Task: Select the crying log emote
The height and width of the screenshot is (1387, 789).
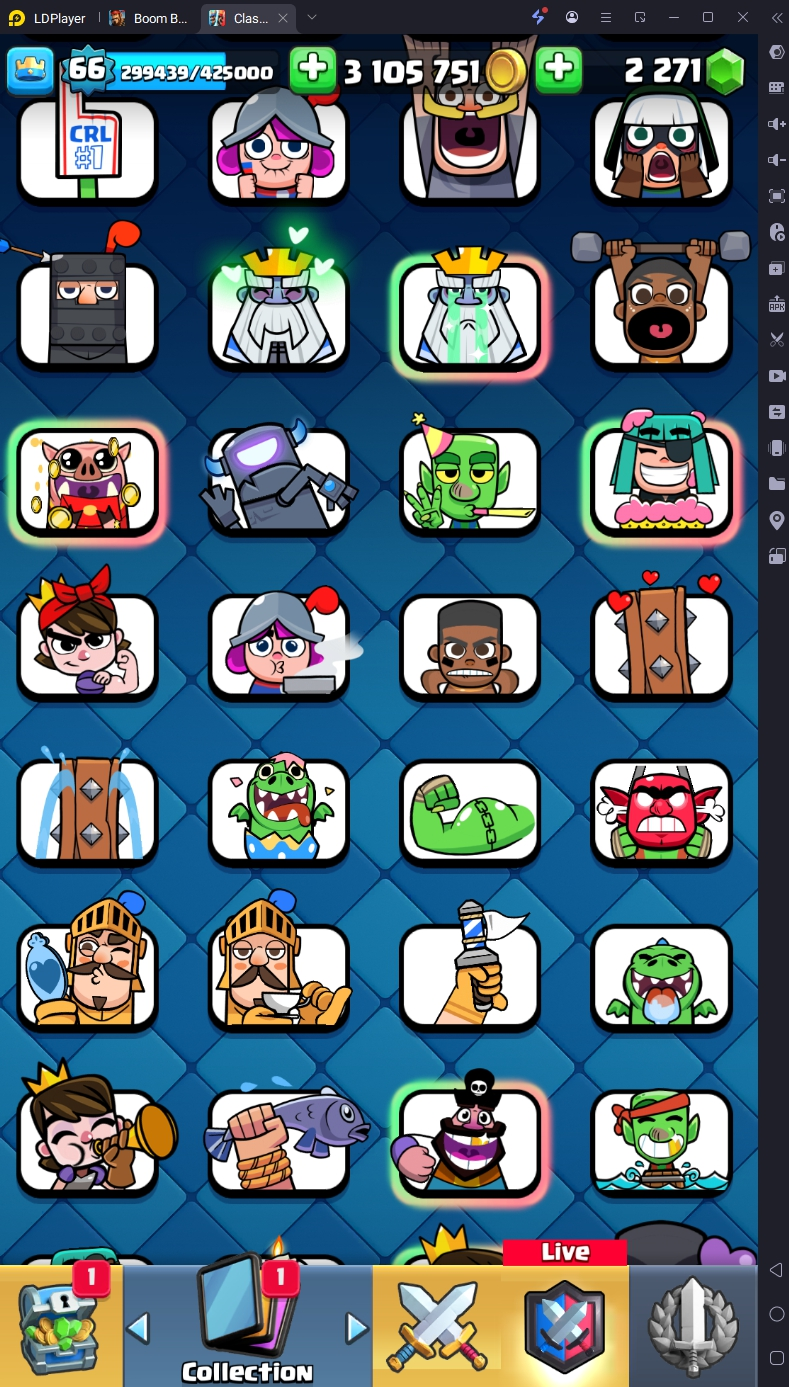Action: tap(88, 812)
